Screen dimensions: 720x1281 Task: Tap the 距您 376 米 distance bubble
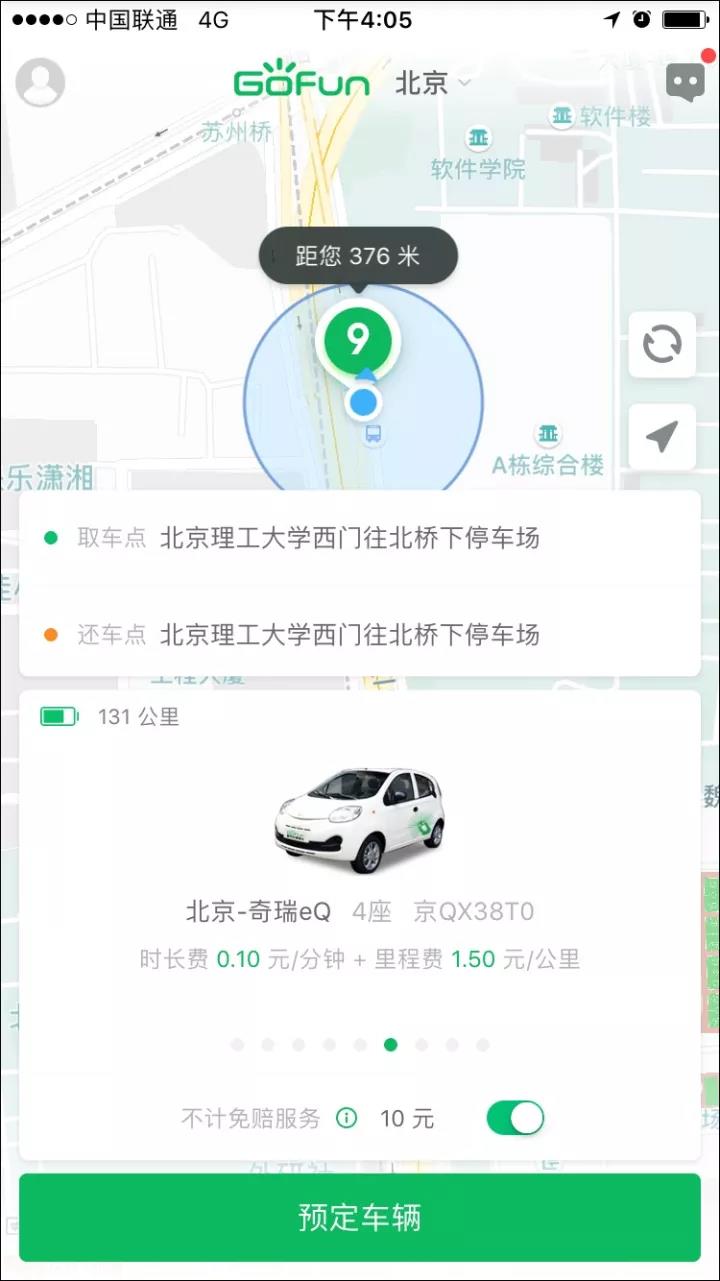tap(358, 254)
